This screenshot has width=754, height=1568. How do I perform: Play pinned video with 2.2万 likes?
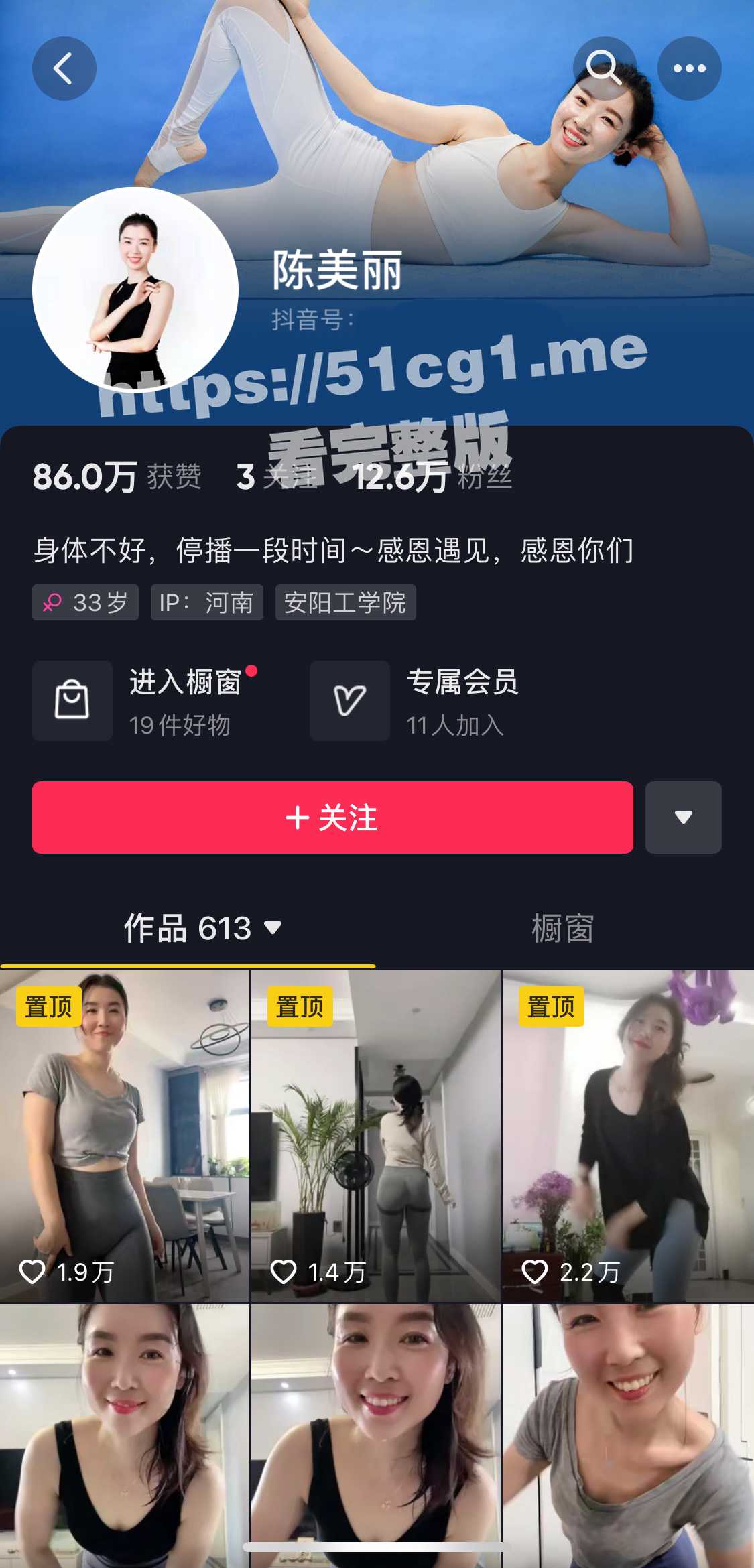point(628,1136)
